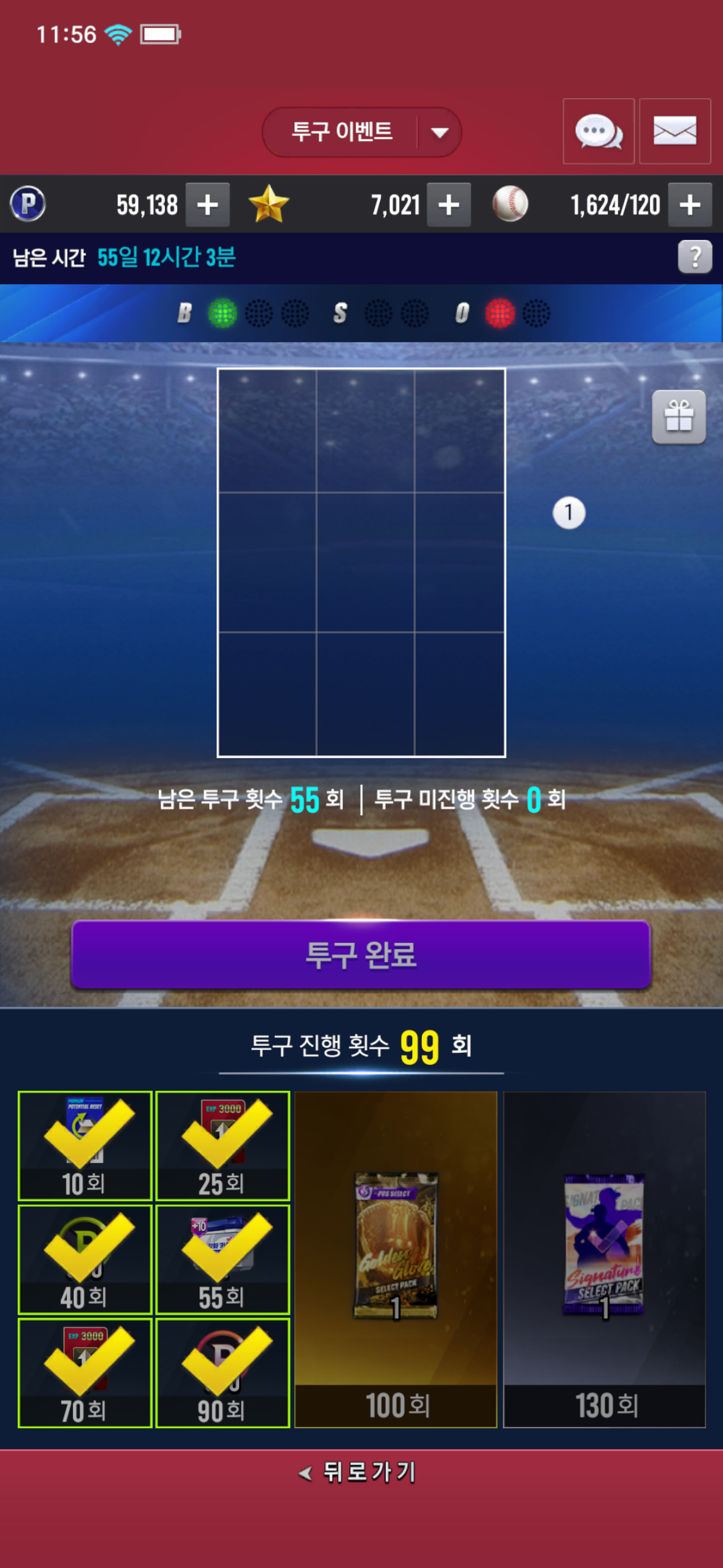Open the 130회 Signature Select Pack reward

coord(604,1259)
